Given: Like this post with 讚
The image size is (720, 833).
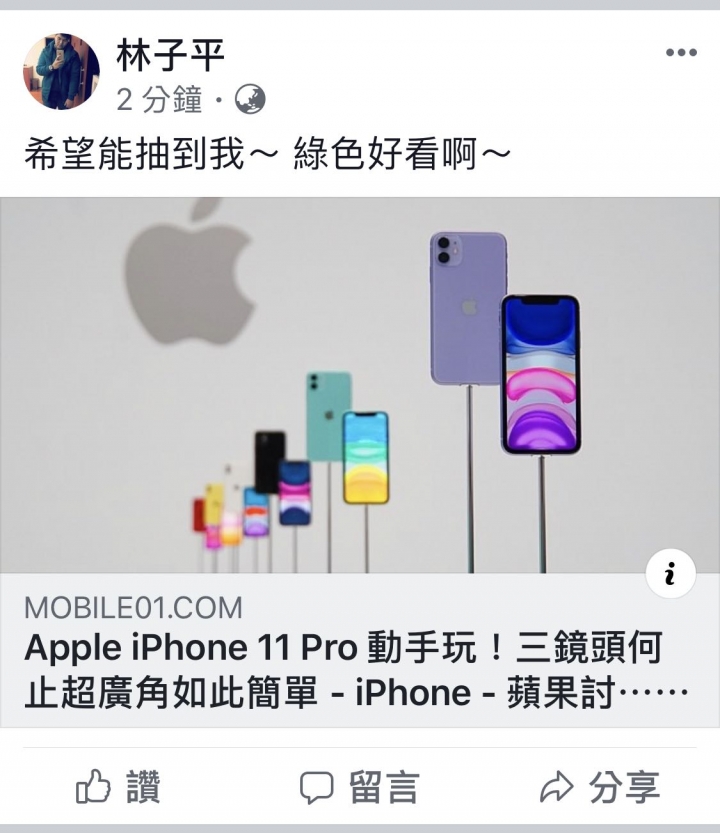Looking at the screenshot, I should (118, 787).
